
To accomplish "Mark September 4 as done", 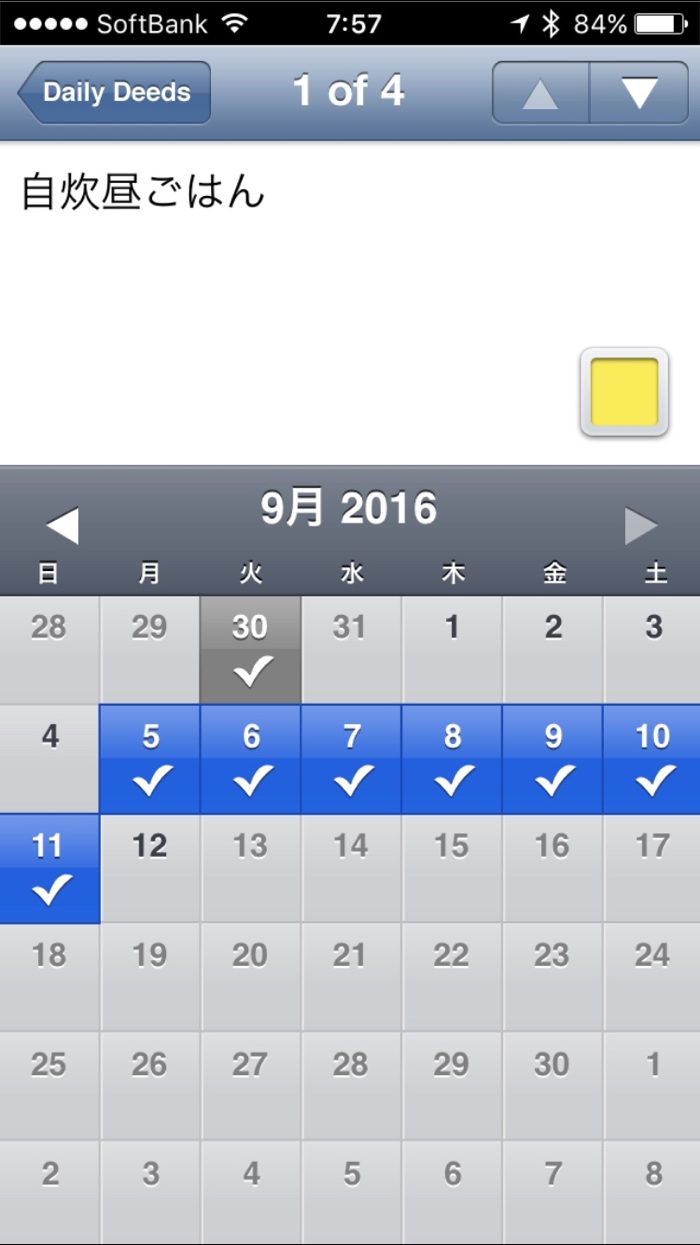I will [49, 759].
